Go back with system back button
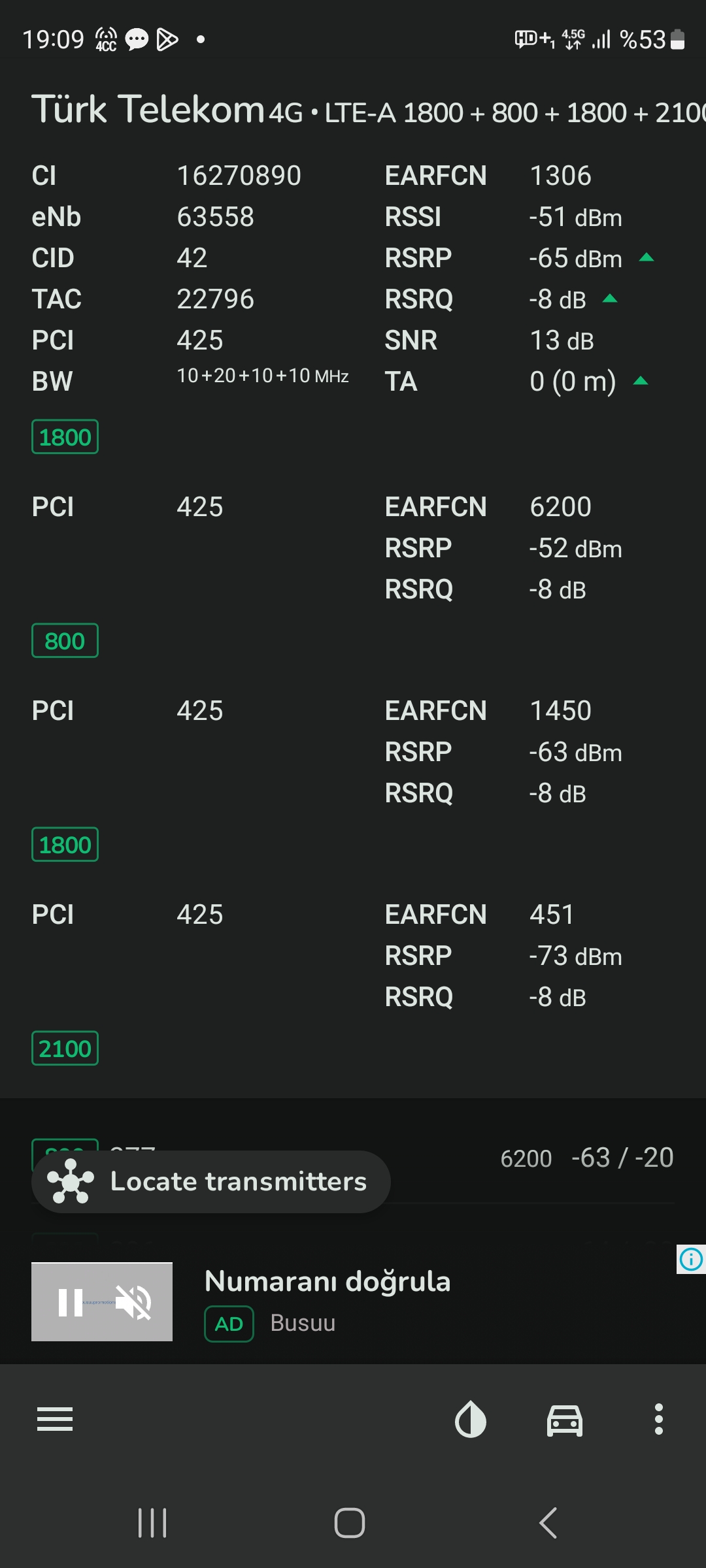The height and width of the screenshot is (1568, 706). coord(548,1523)
